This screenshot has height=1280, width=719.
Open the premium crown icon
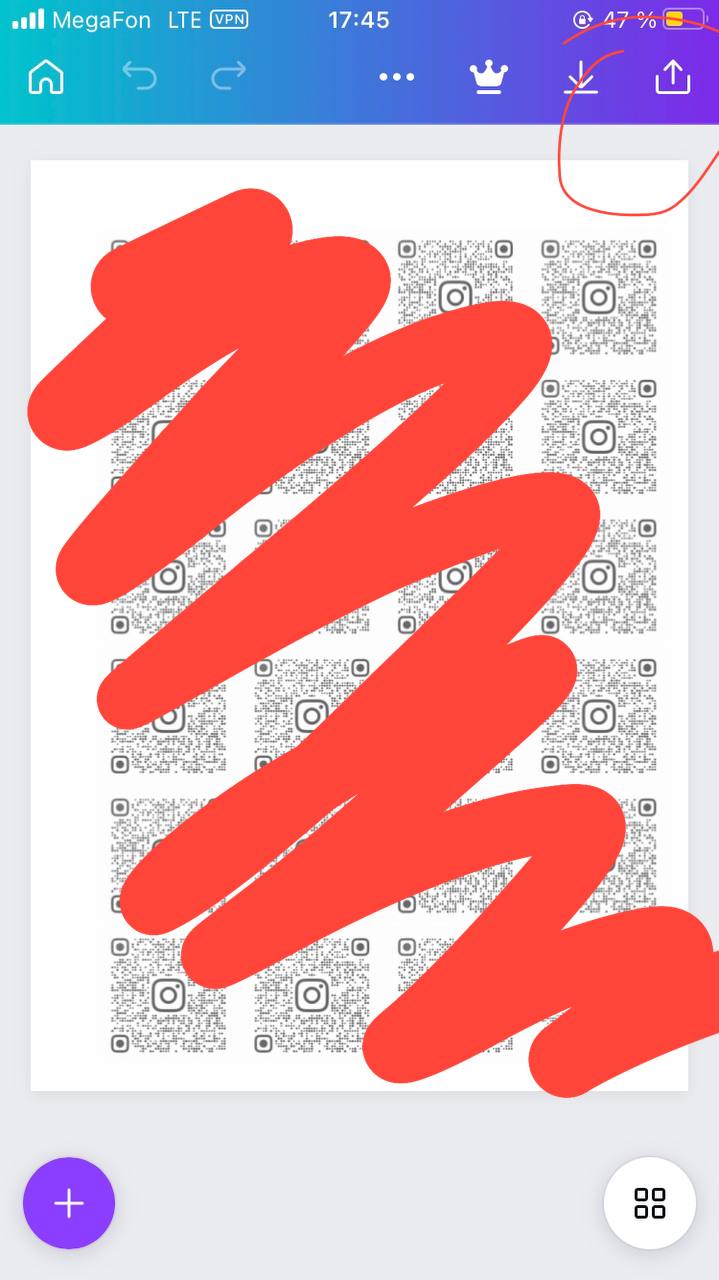(489, 77)
